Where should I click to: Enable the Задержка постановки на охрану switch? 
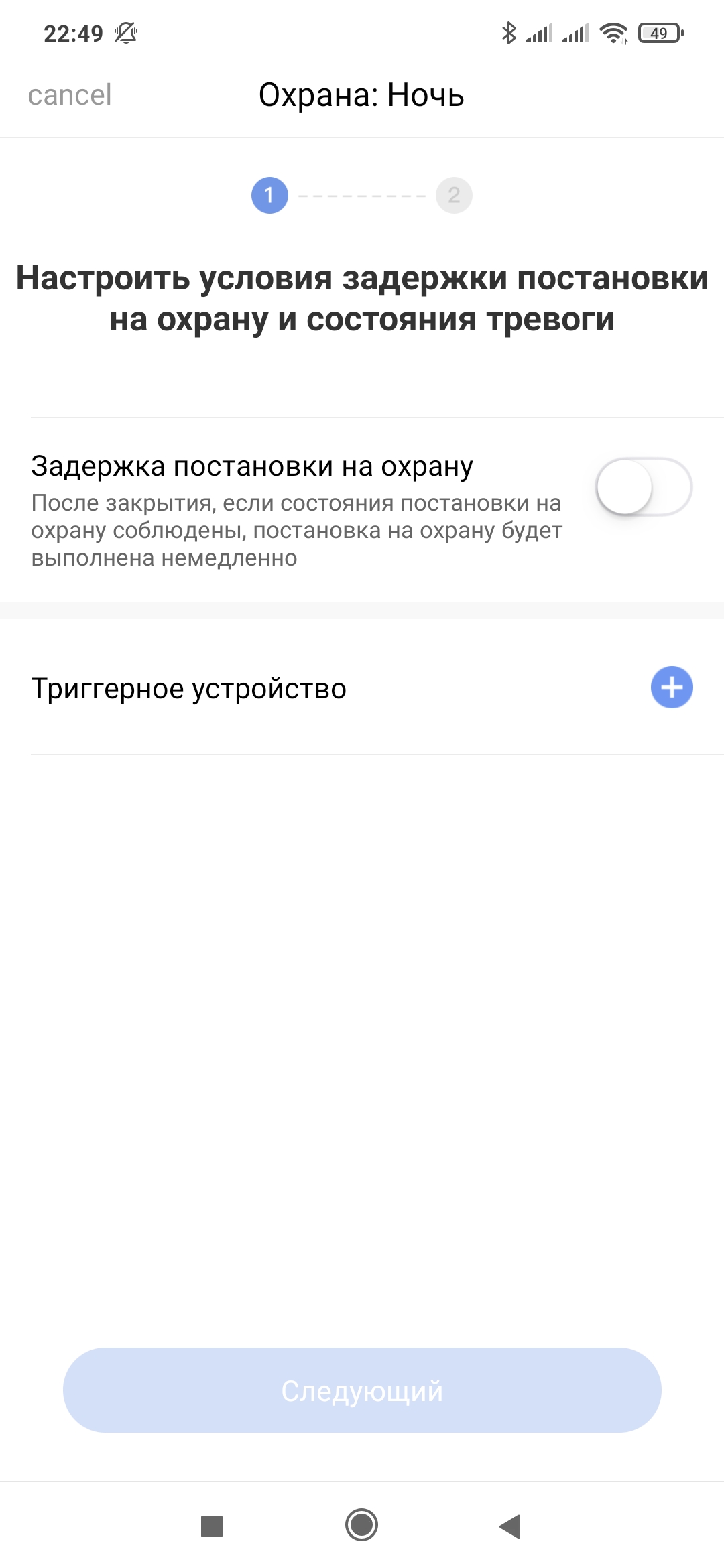pos(644,487)
